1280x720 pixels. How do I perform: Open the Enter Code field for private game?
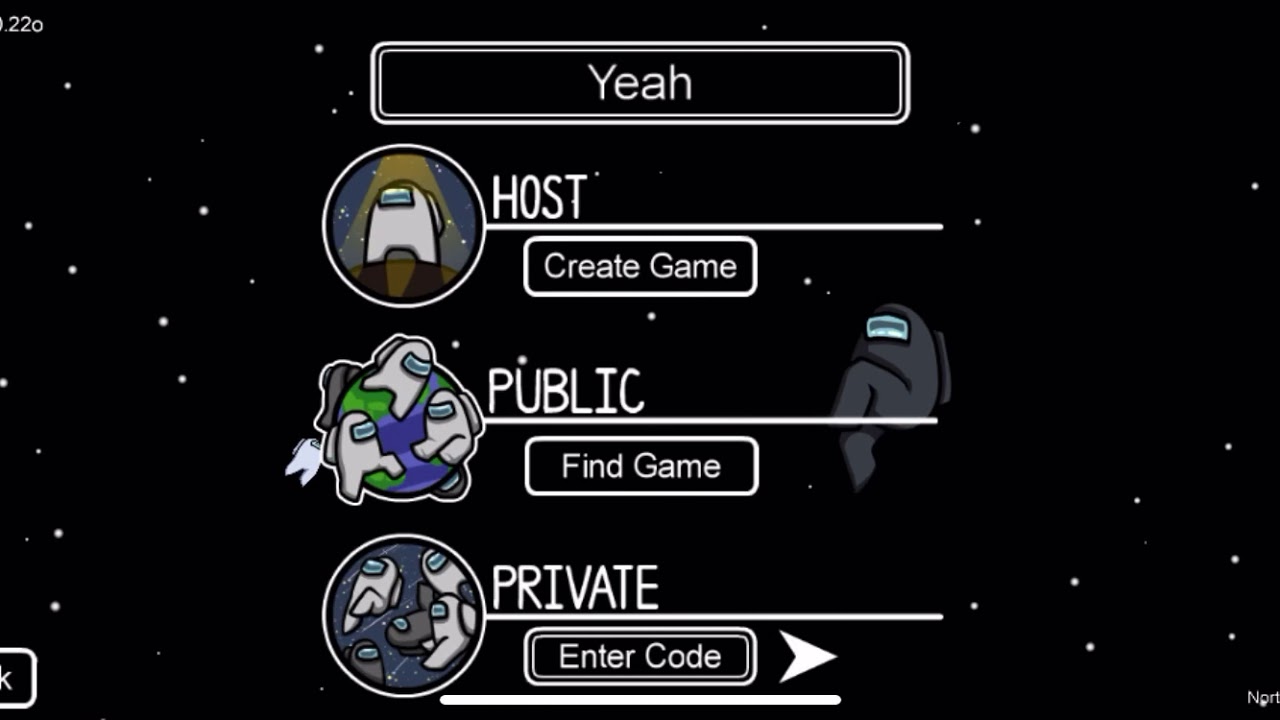pyautogui.click(x=640, y=657)
